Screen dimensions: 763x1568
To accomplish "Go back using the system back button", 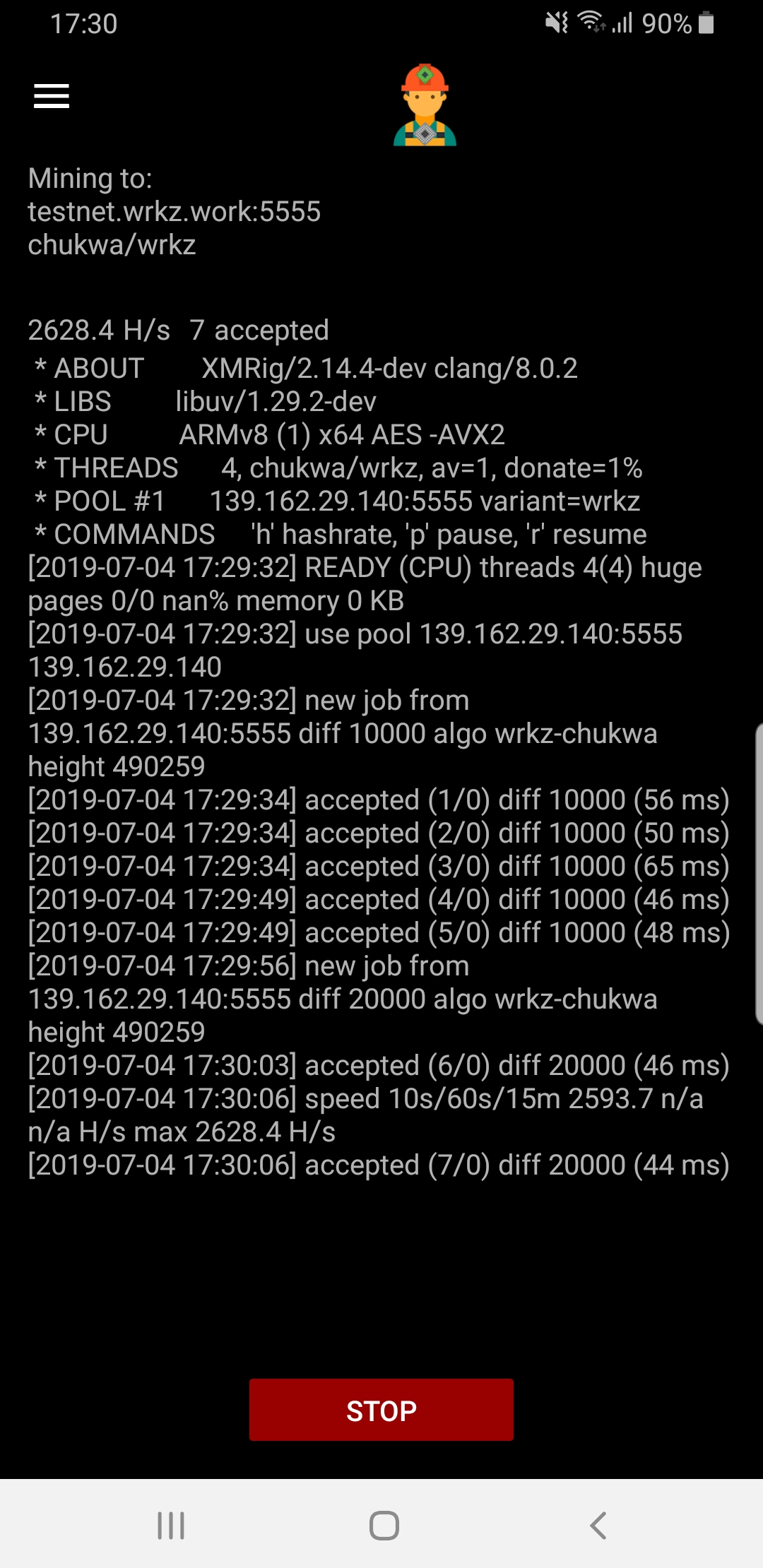I will [598, 1526].
